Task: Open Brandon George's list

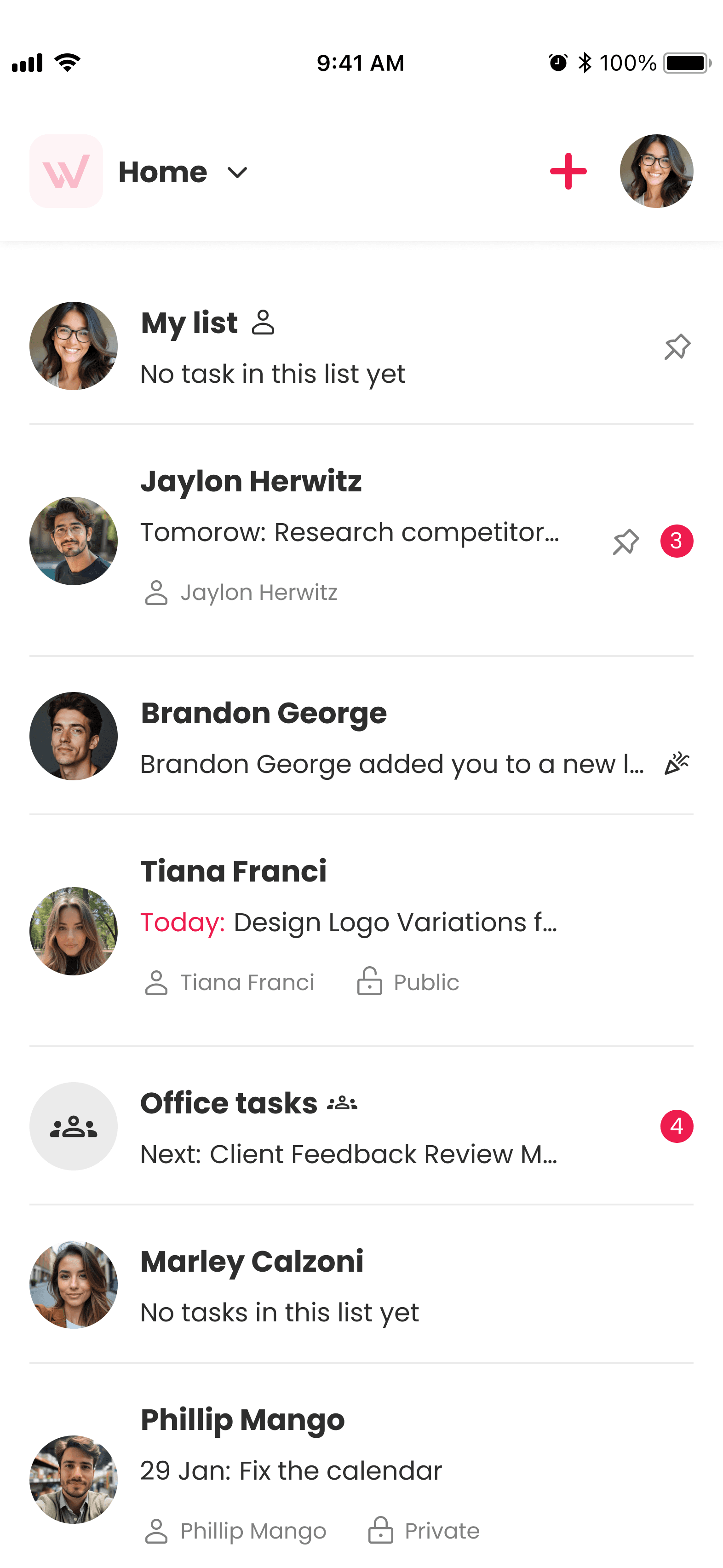Action: [x=365, y=737]
